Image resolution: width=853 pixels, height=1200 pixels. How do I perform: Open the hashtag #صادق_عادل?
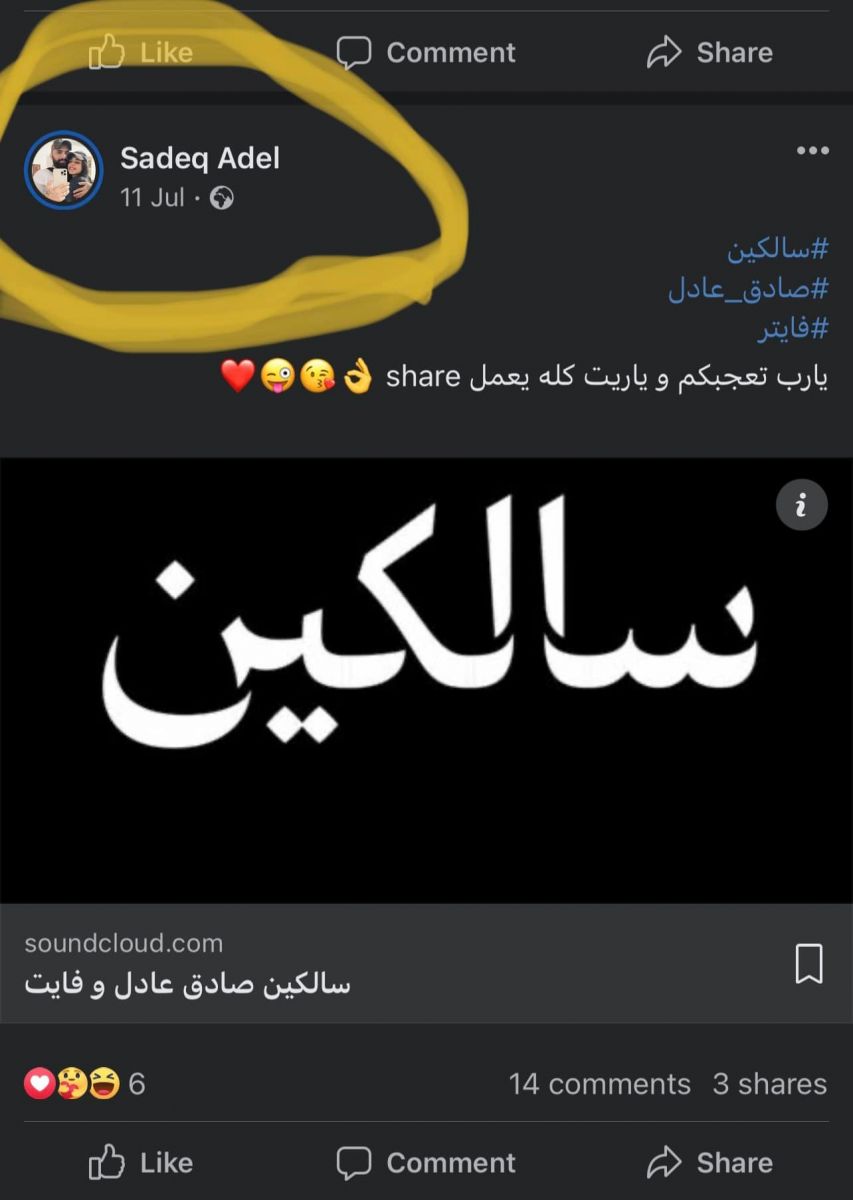pos(748,289)
